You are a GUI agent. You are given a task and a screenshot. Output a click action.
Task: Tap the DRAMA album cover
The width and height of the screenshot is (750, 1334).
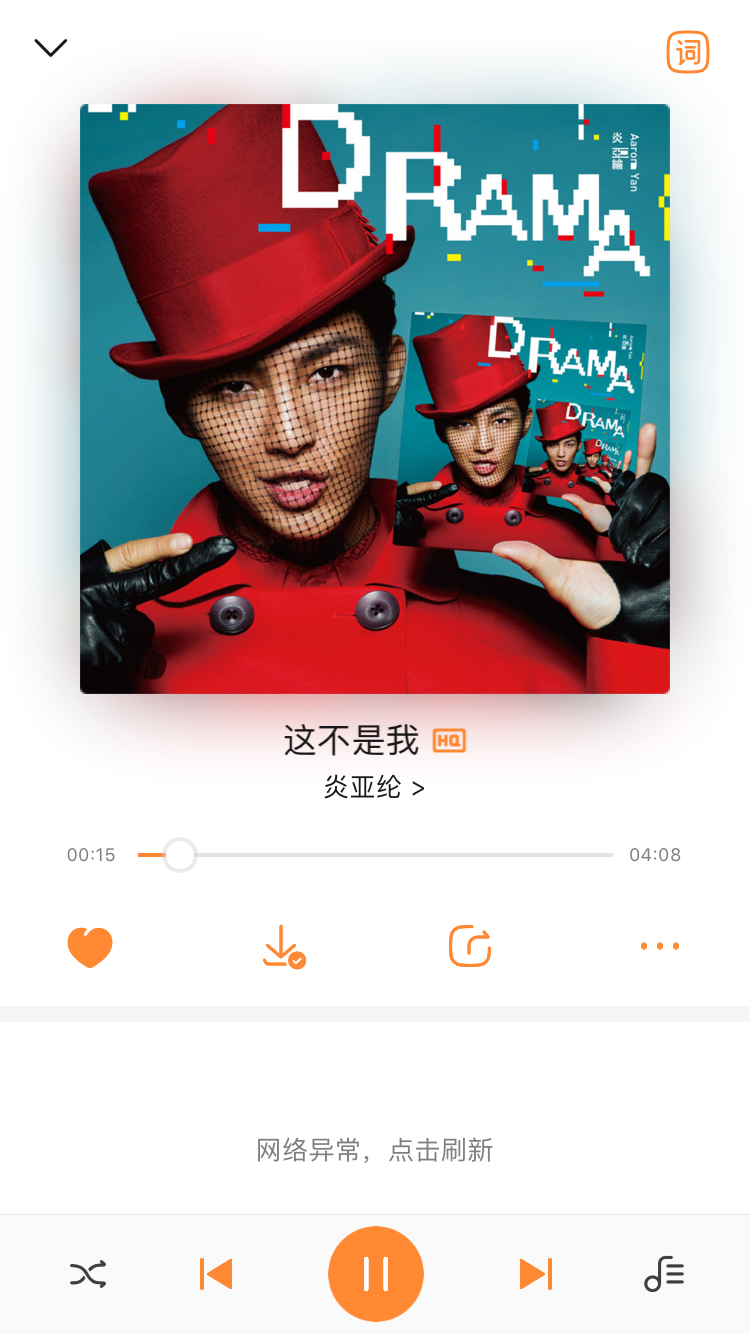point(375,399)
